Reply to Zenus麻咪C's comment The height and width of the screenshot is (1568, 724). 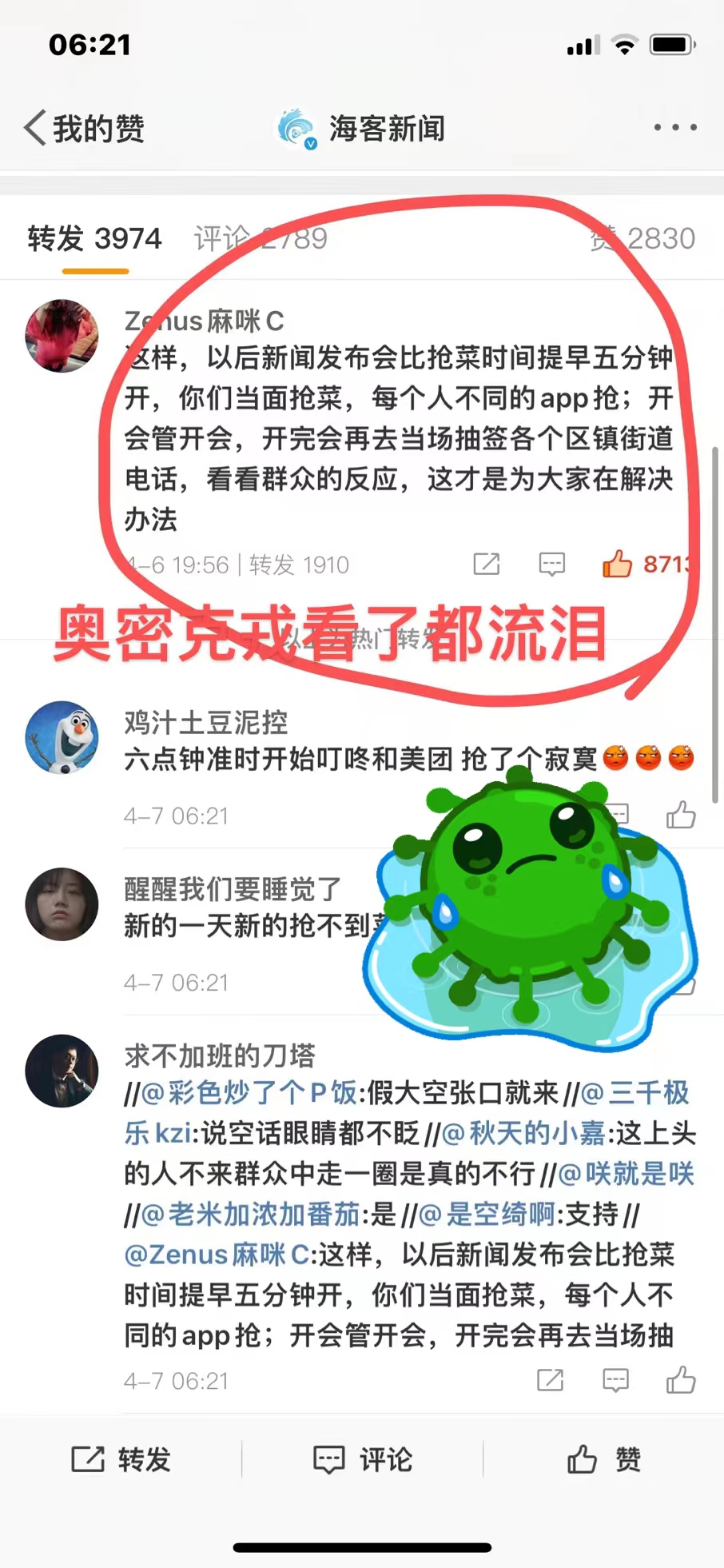click(551, 565)
